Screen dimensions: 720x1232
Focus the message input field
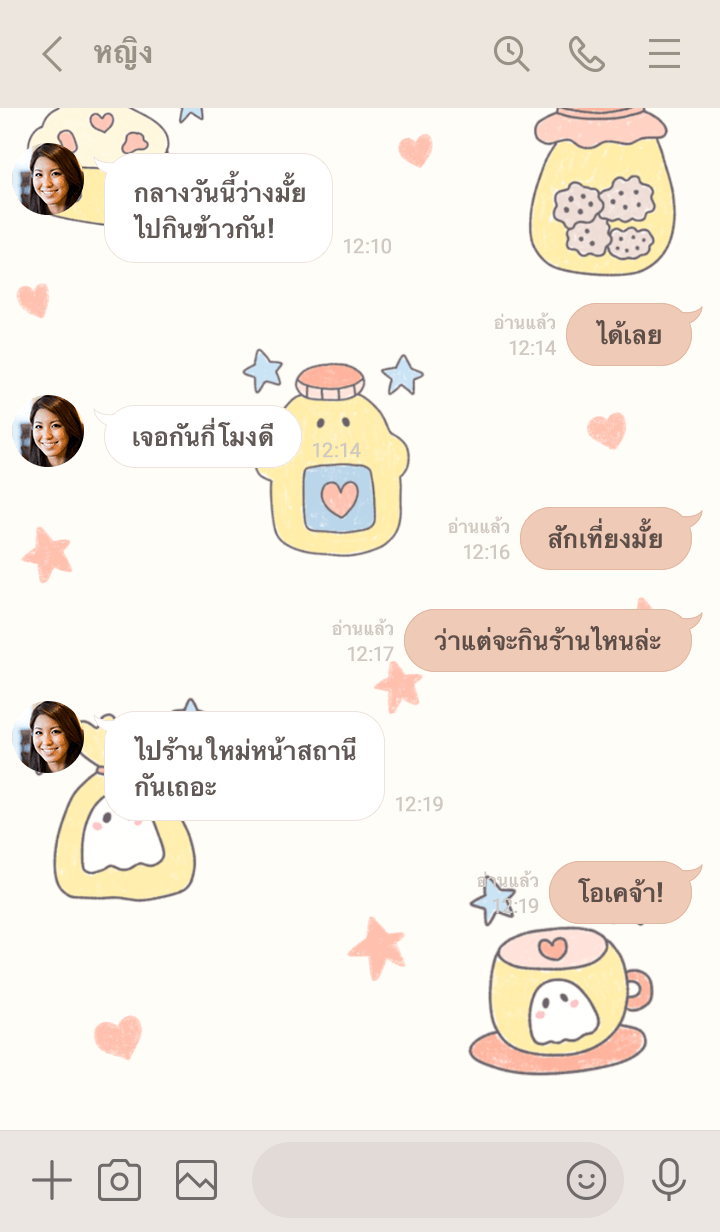[405, 1181]
